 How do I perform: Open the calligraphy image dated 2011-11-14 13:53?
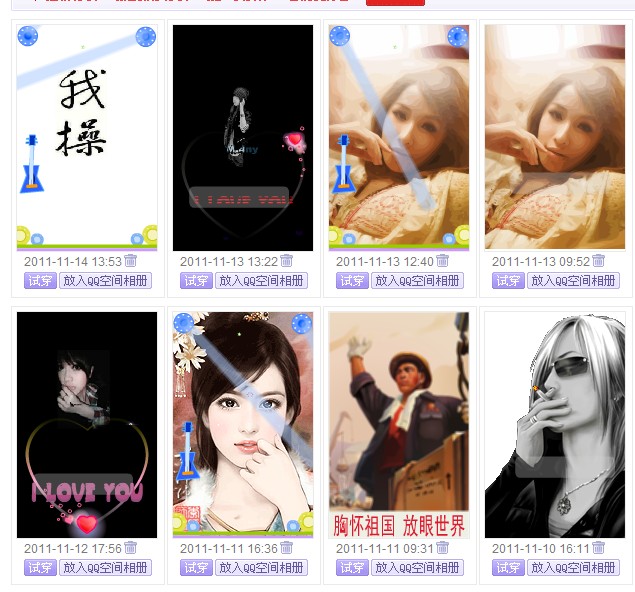[x=87, y=137]
